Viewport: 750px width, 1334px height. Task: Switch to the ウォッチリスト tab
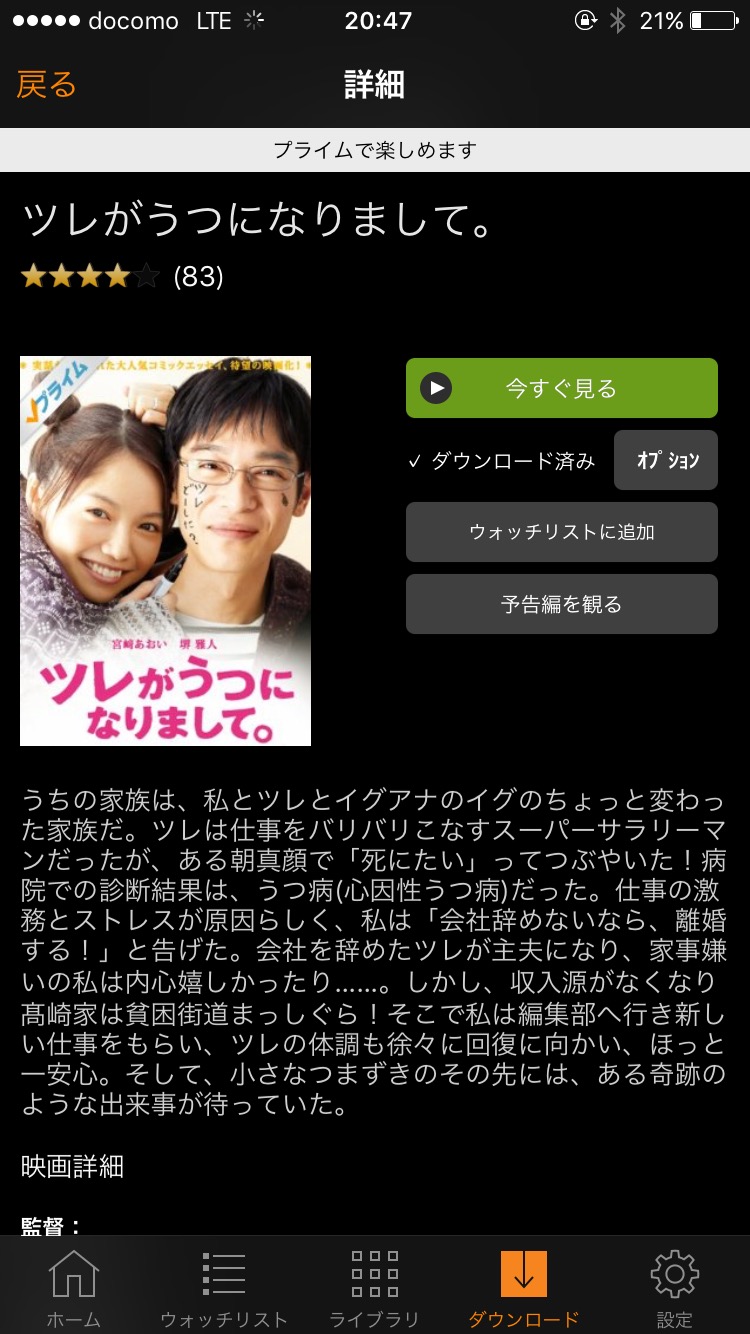[224, 1288]
